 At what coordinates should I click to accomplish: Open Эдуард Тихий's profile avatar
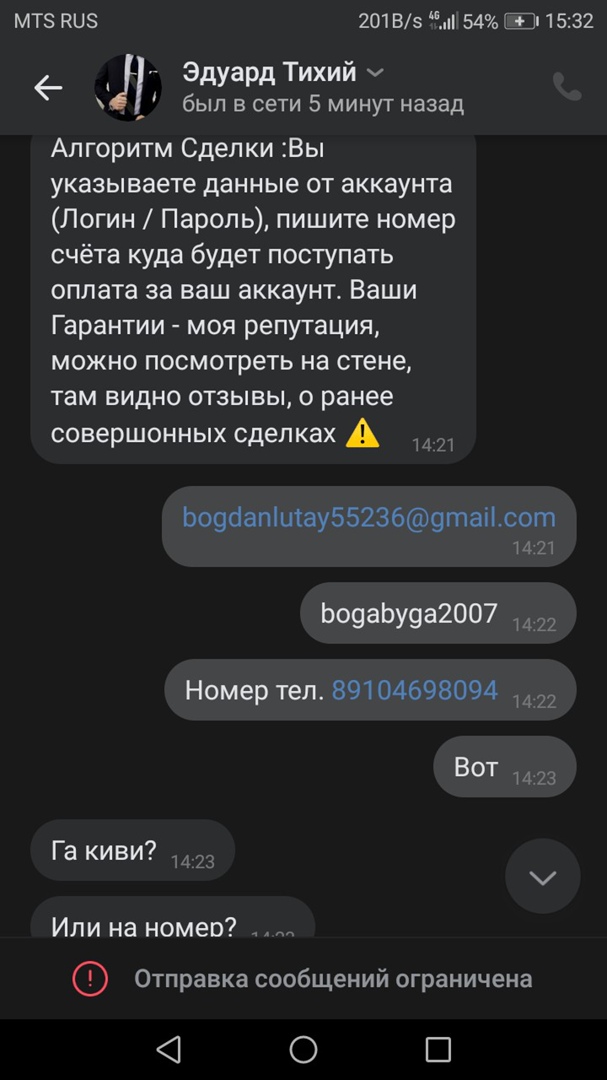[128, 88]
